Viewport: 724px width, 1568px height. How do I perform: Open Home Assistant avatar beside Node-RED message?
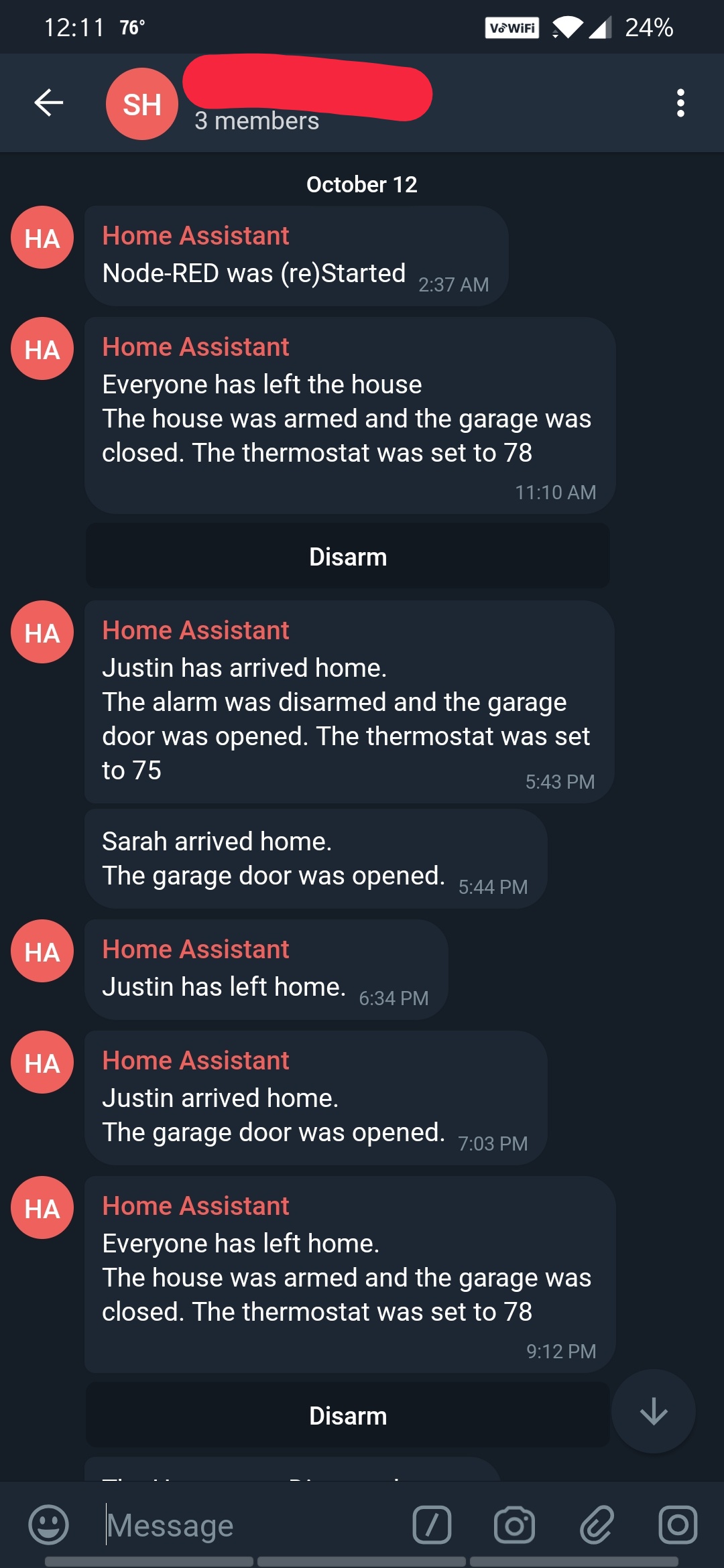tap(42, 237)
